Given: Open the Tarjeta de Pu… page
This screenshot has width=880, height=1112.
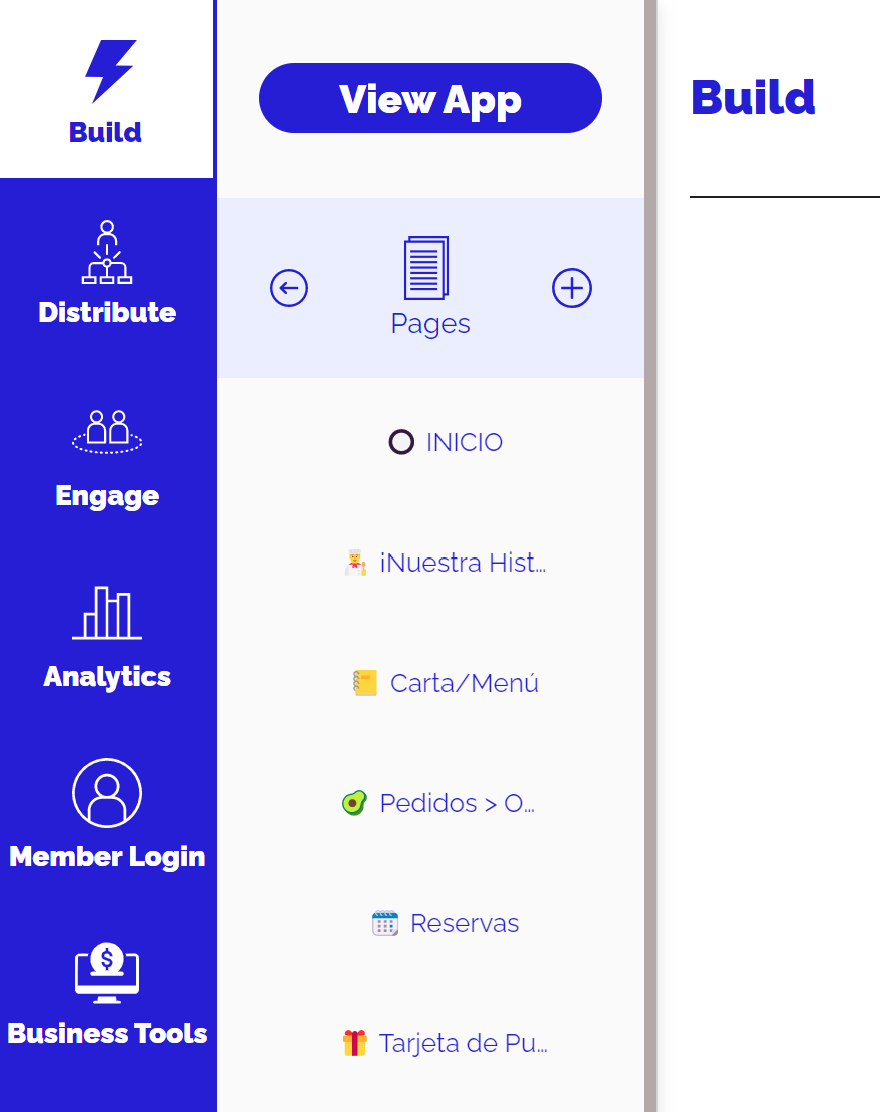Looking at the screenshot, I should 445,1043.
